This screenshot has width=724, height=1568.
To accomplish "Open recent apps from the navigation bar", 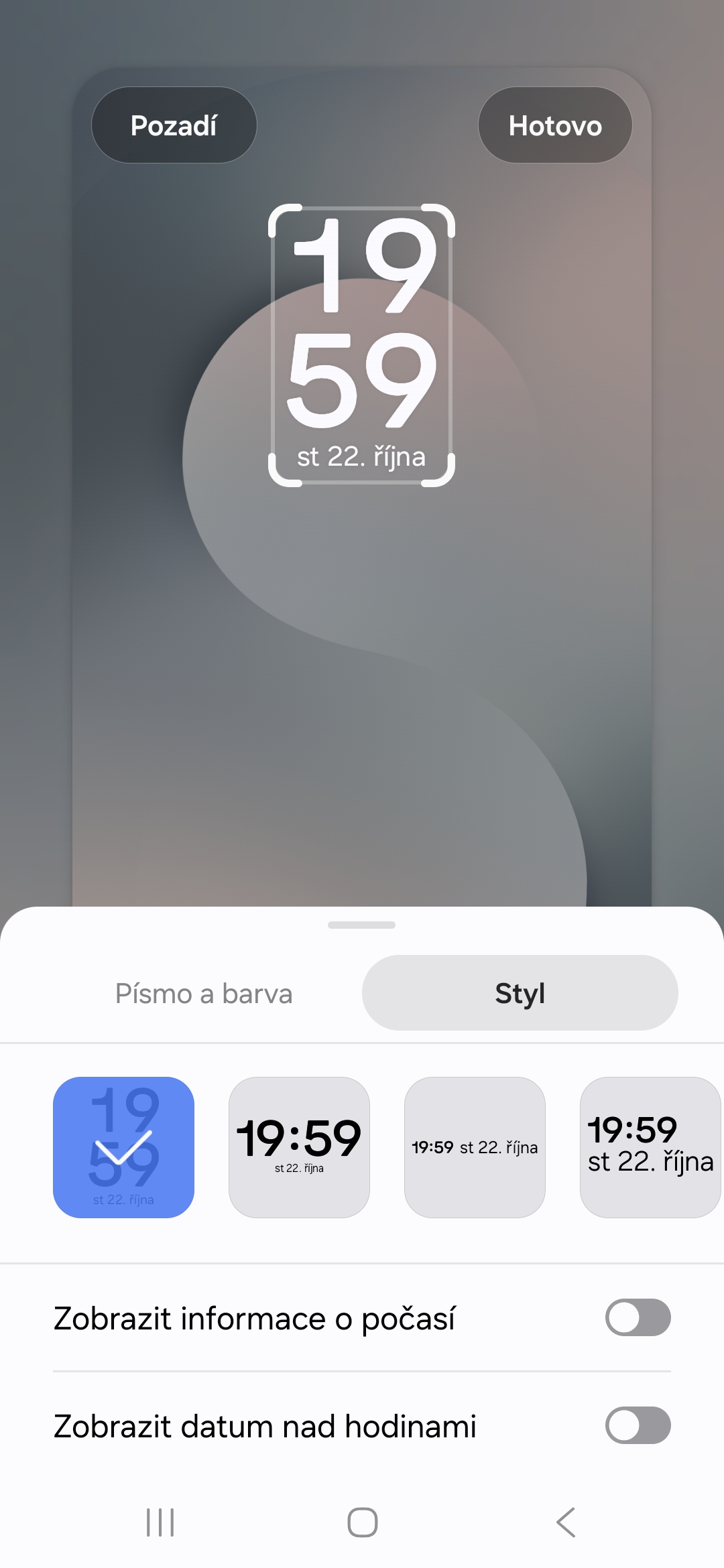I will (160, 1522).
